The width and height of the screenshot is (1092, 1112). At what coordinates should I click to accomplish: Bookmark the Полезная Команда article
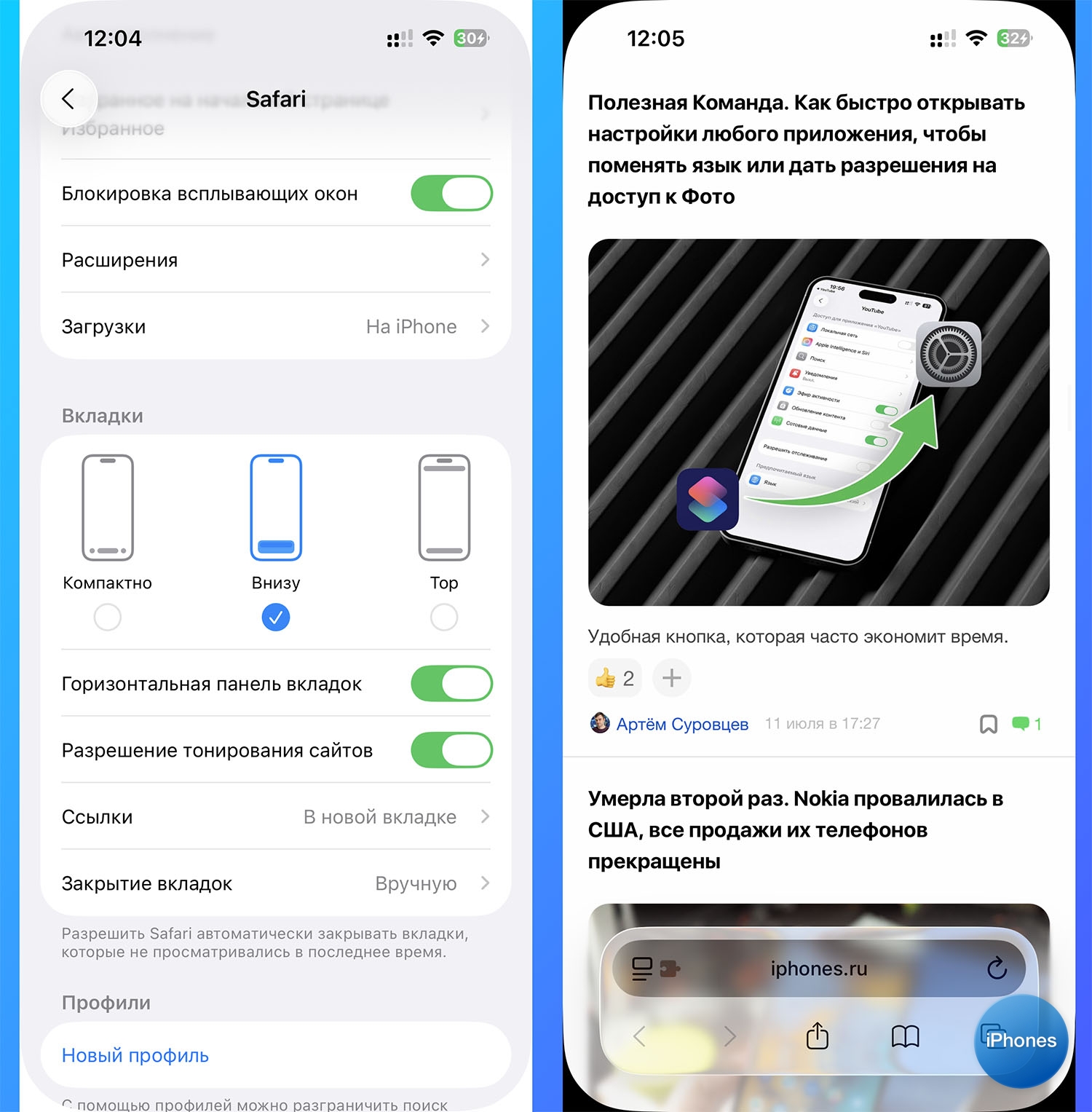988,724
